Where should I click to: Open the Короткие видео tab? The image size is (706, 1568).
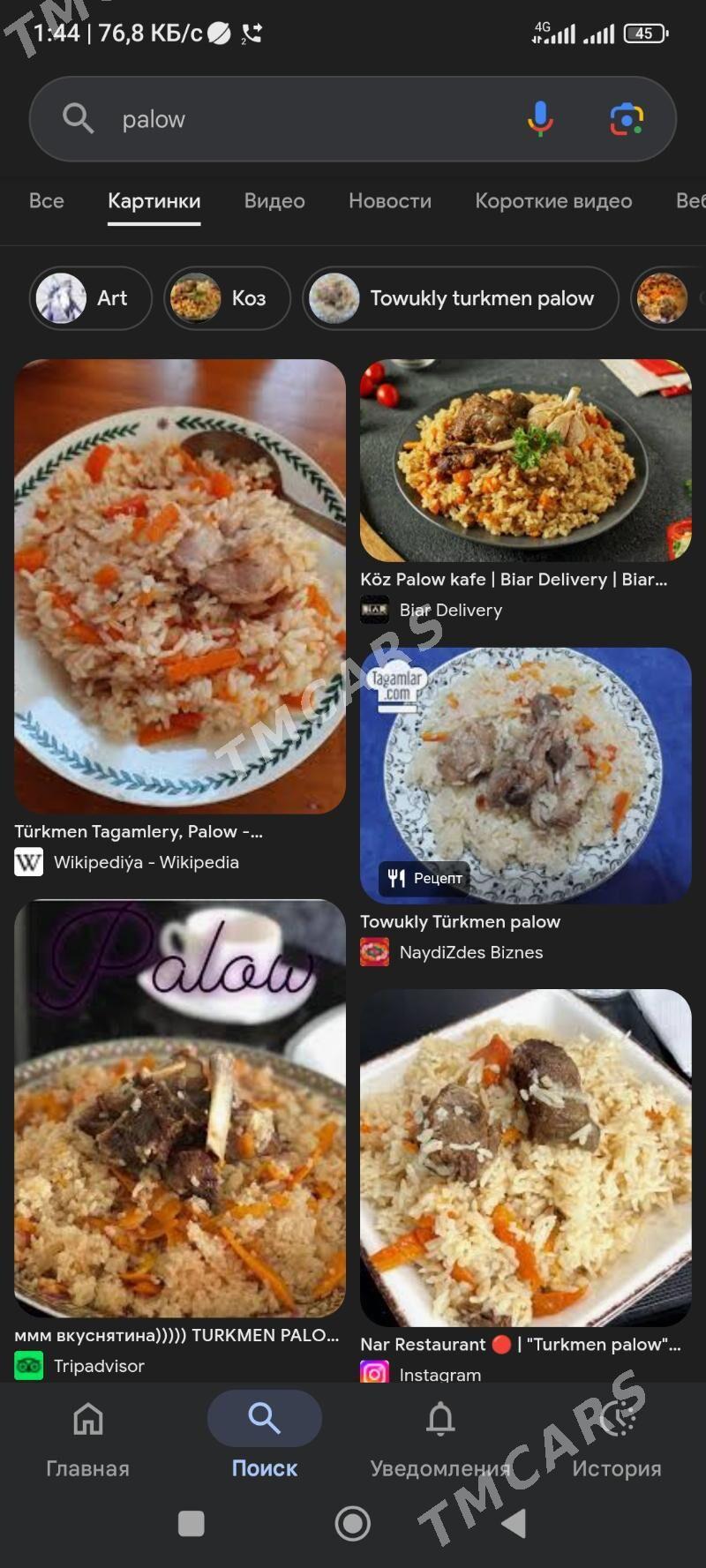[553, 201]
